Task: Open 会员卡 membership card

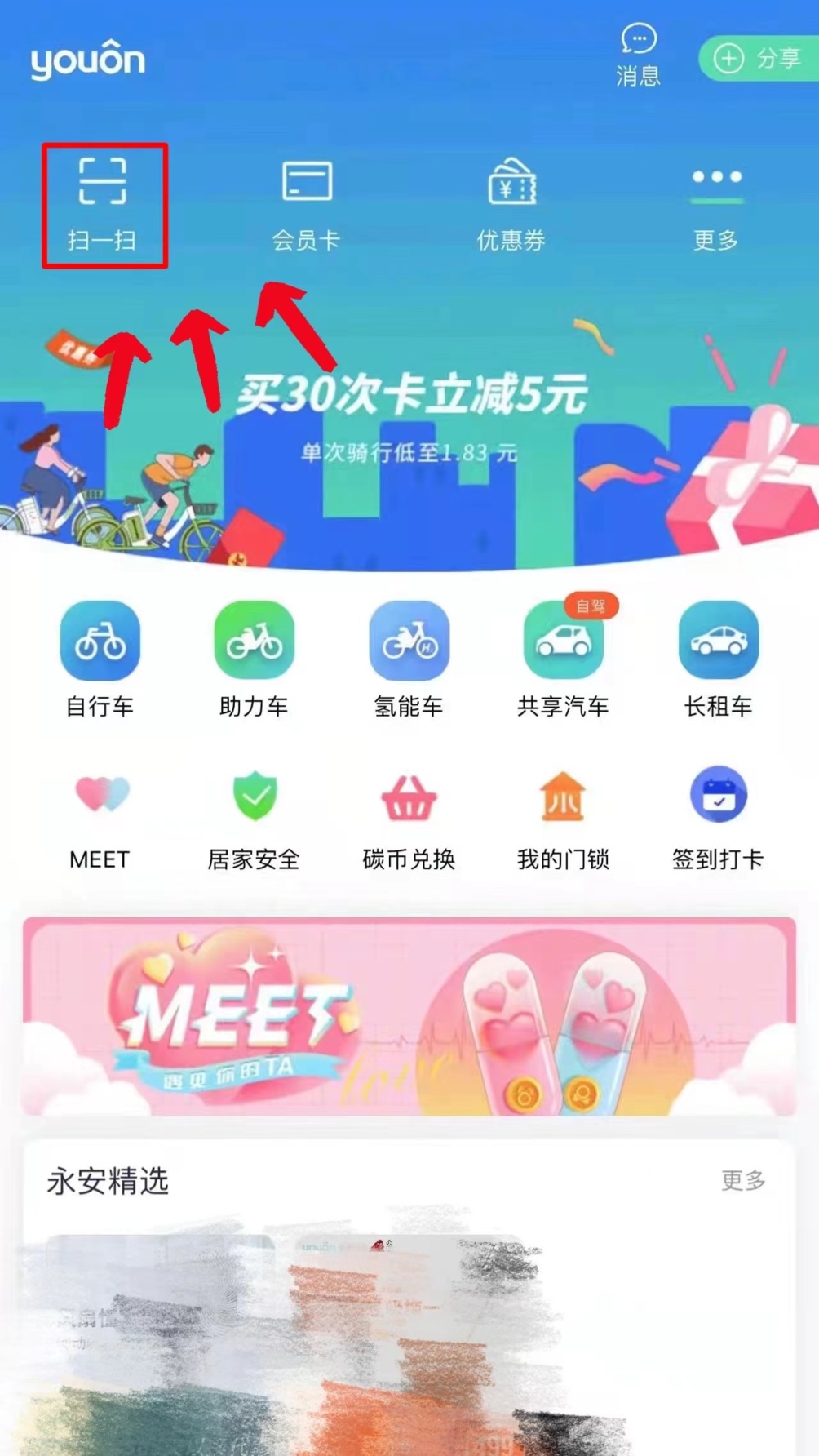Action: pos(306,204)
